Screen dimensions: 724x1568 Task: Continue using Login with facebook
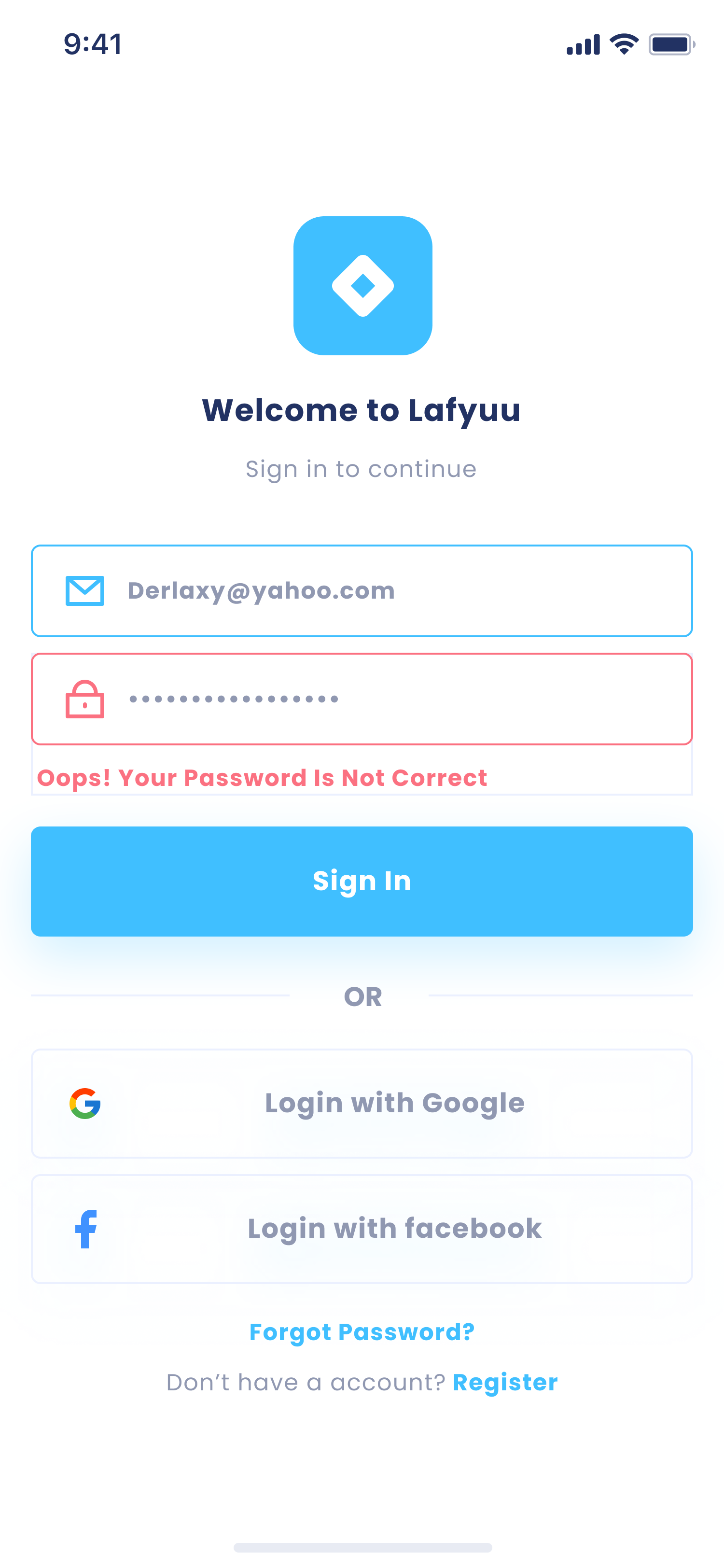pyautogui.click(x=362, y=1228)
